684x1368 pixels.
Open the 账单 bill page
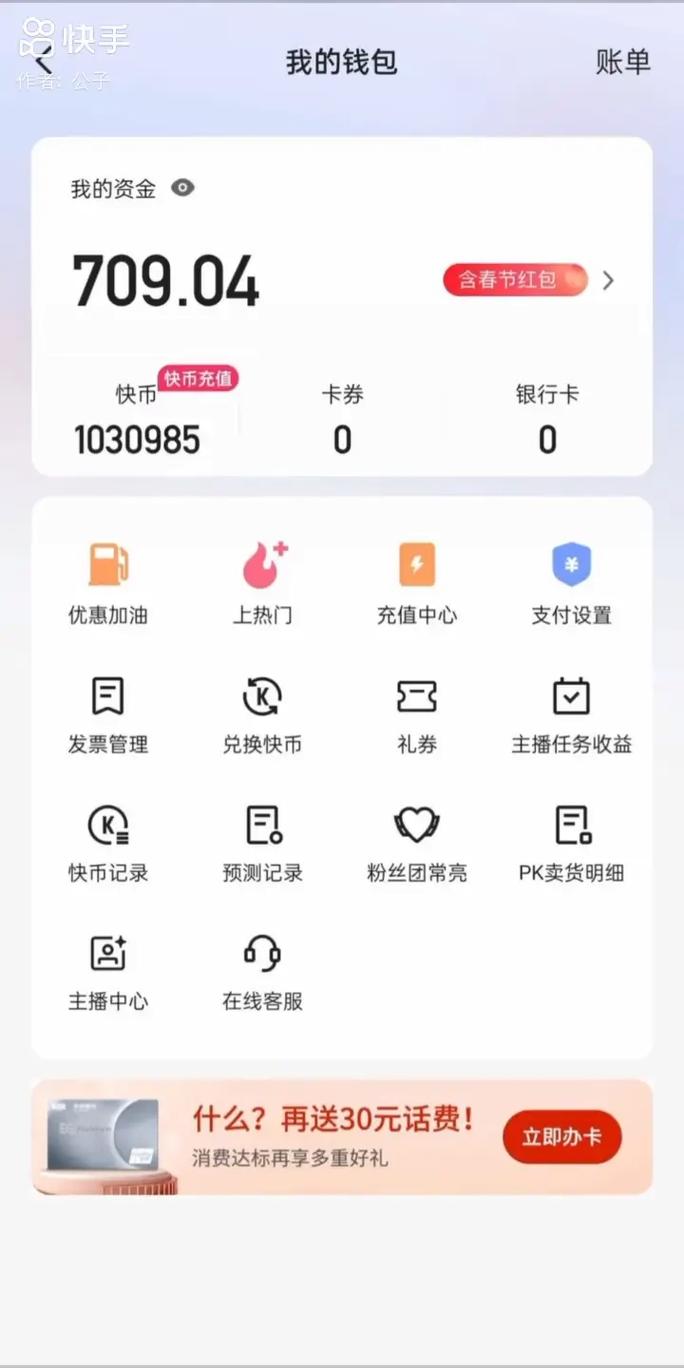click(622, 62)
